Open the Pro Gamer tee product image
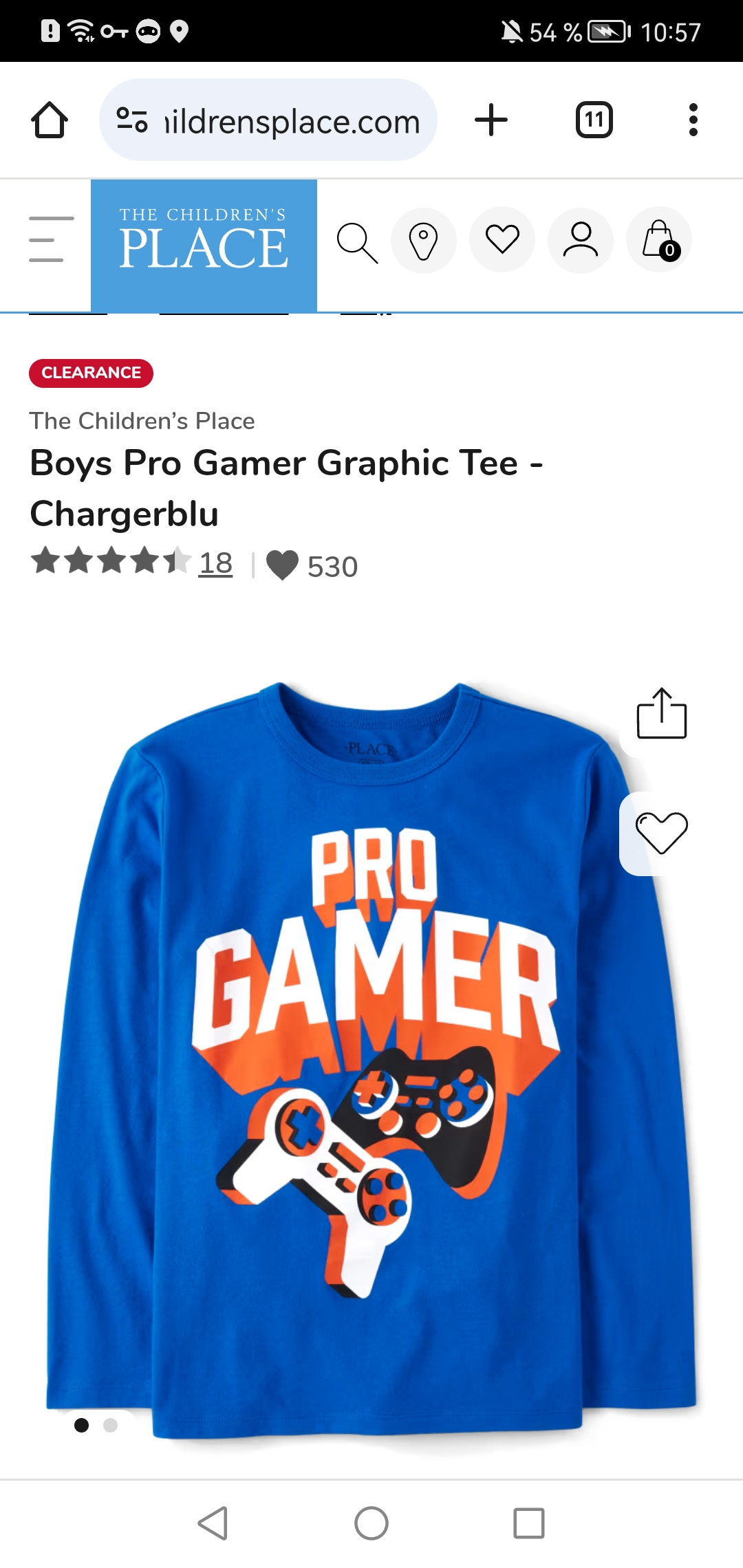Viewport: 743px width, 1568px height. click(x=371, y=1059)
